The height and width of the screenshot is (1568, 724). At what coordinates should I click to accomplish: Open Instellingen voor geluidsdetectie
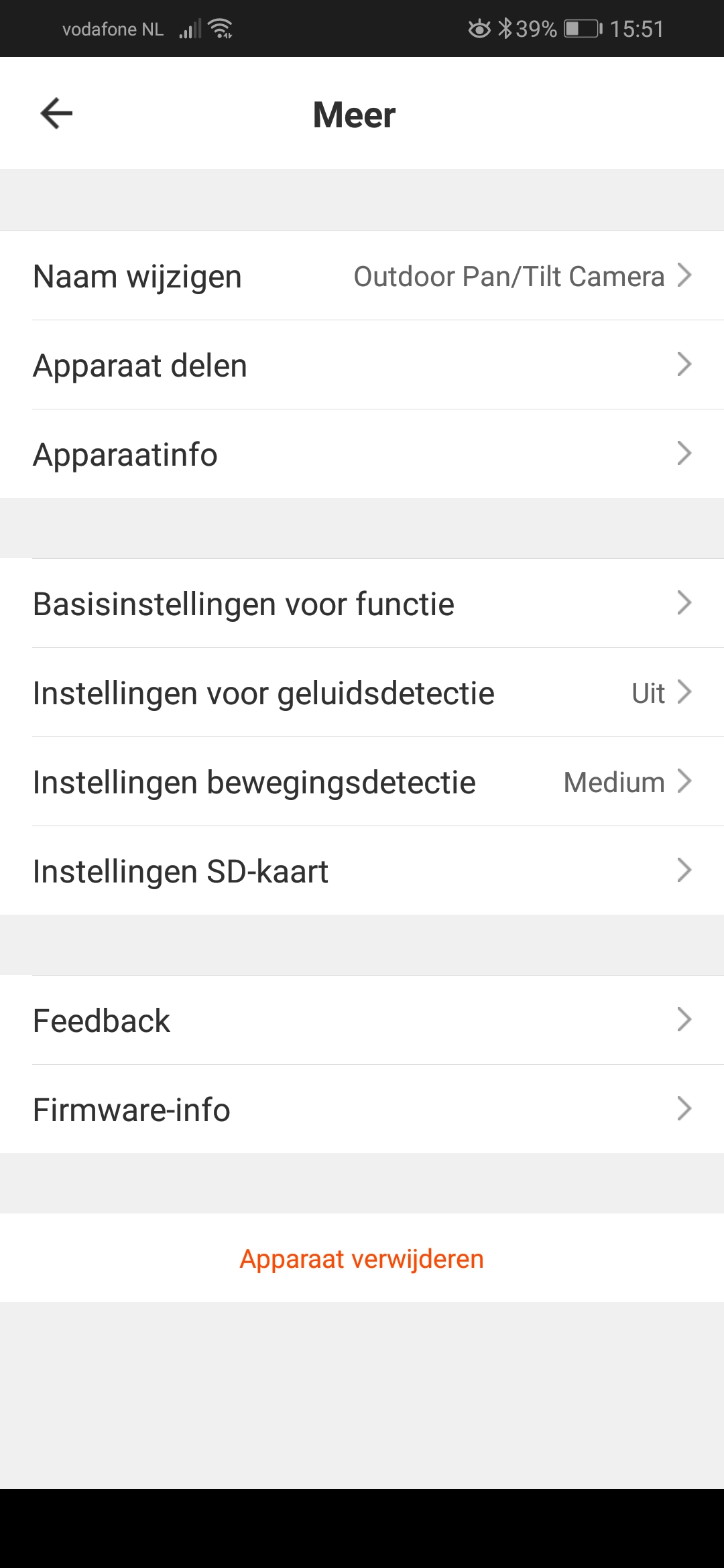click(362, 693)
